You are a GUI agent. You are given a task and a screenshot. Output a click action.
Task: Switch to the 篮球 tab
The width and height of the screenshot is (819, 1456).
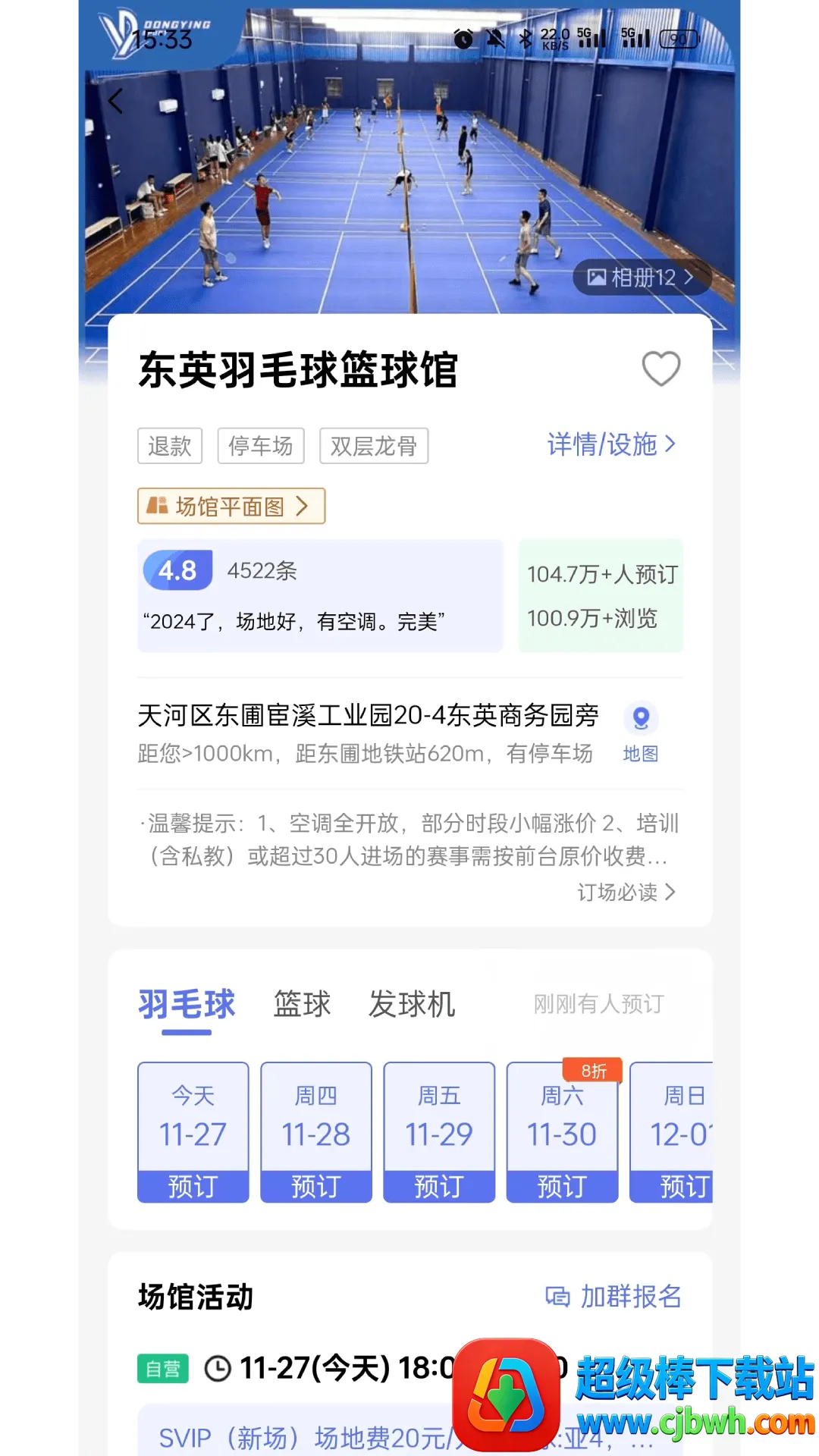point(302,1004)
